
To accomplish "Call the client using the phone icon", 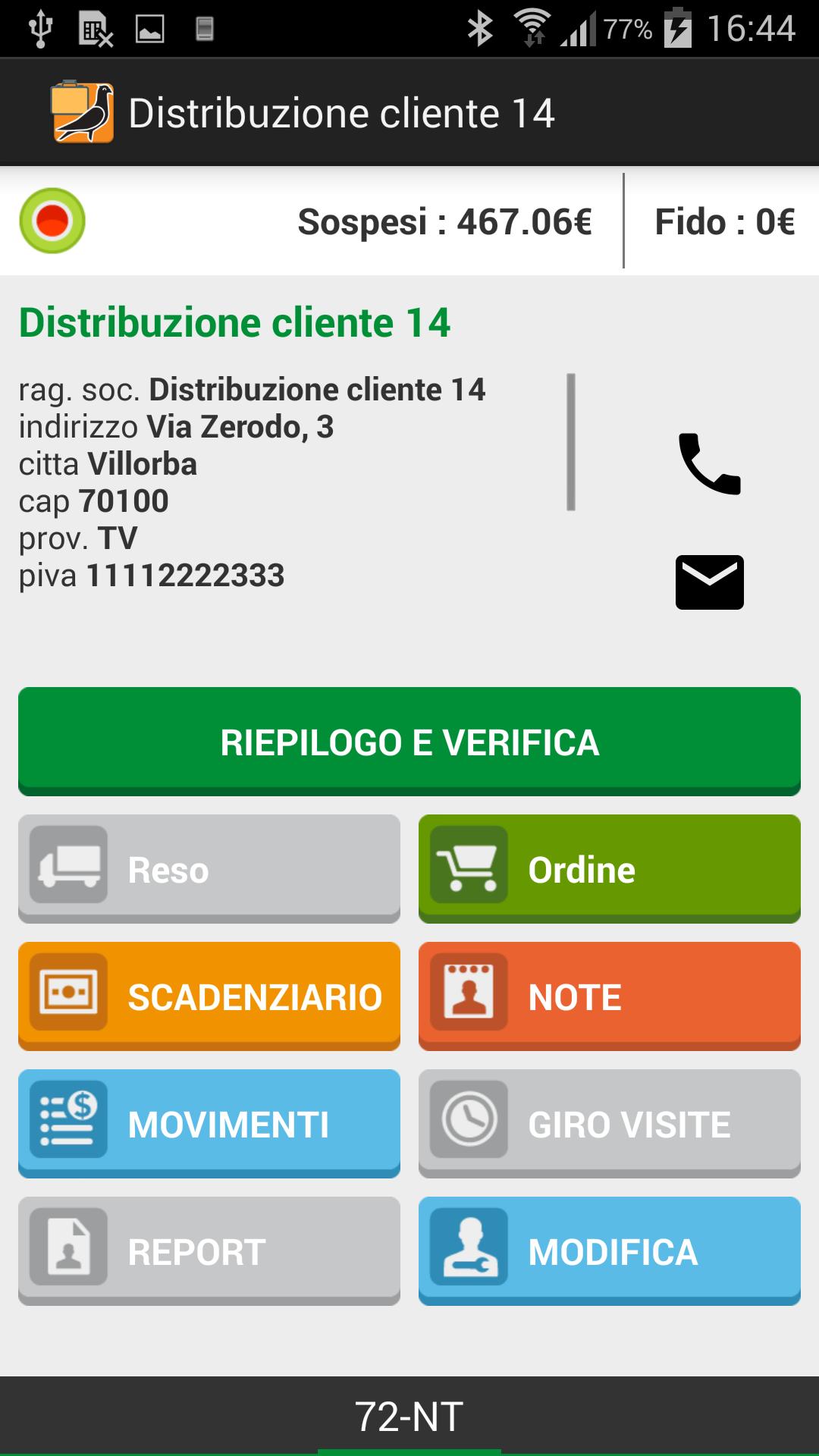I will pos(709,464).
